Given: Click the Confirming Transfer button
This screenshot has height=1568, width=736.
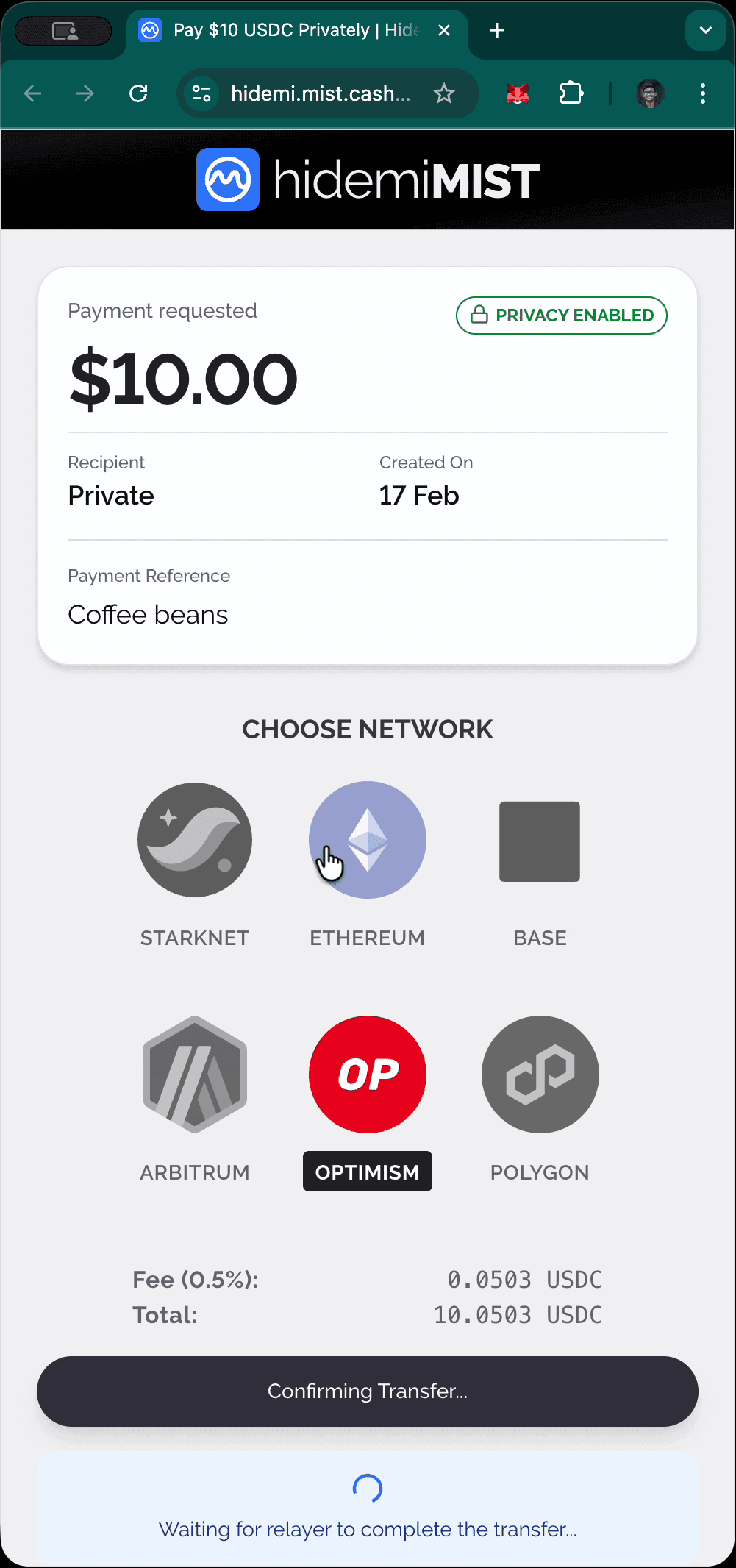Looking at the screenshot, I should tap(368, 1391).
